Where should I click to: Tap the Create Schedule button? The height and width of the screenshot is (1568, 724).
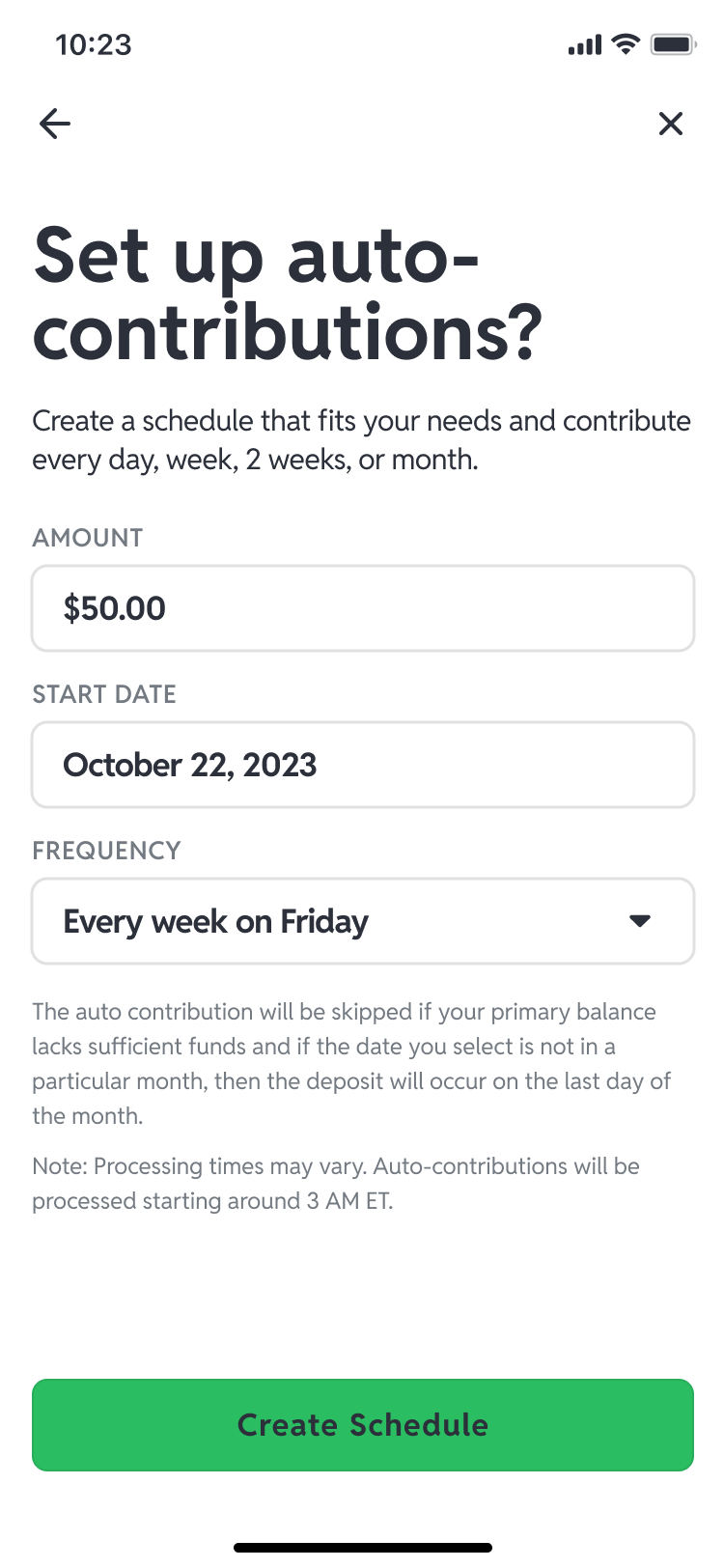point(363,1425)
